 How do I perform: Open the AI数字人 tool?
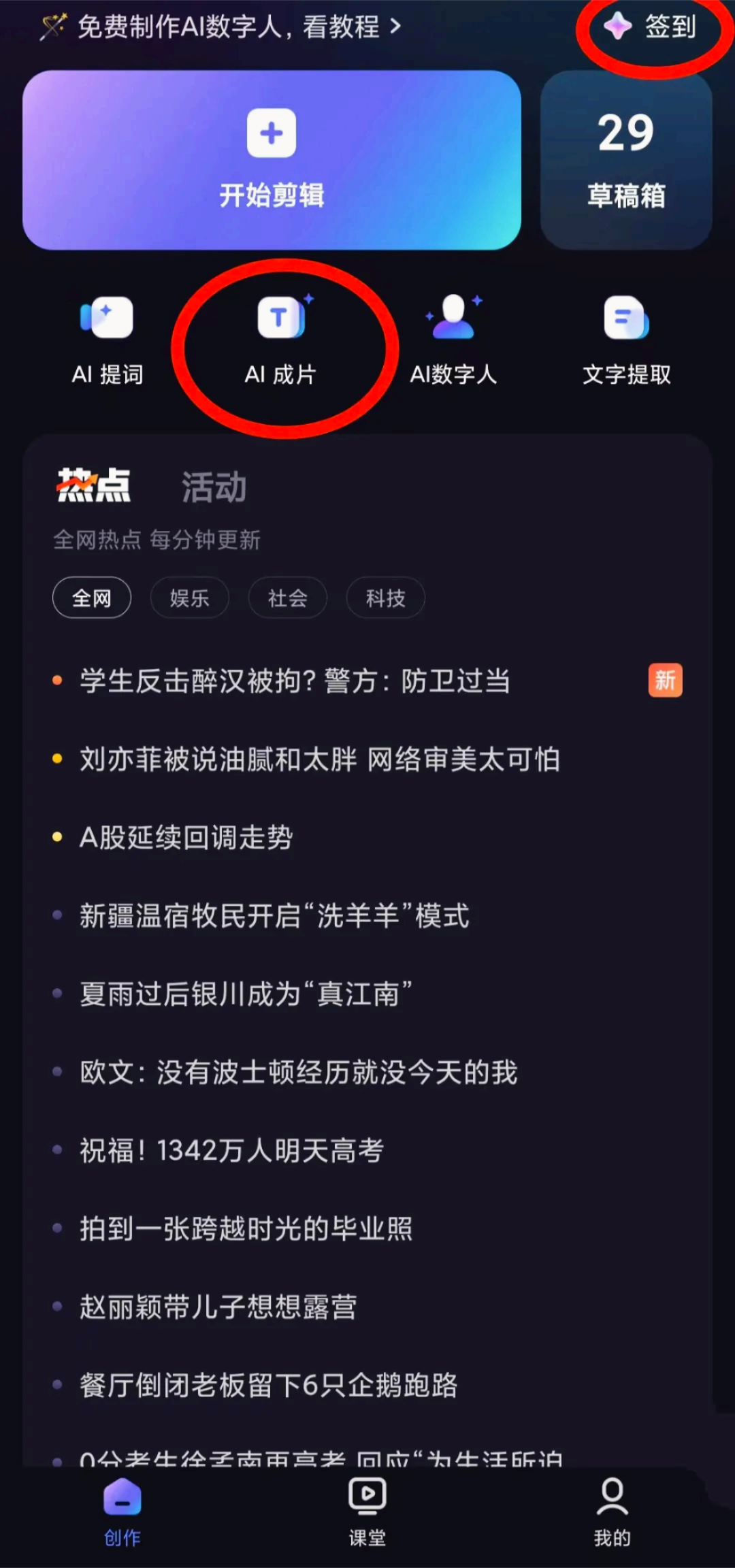click(453, 340)
